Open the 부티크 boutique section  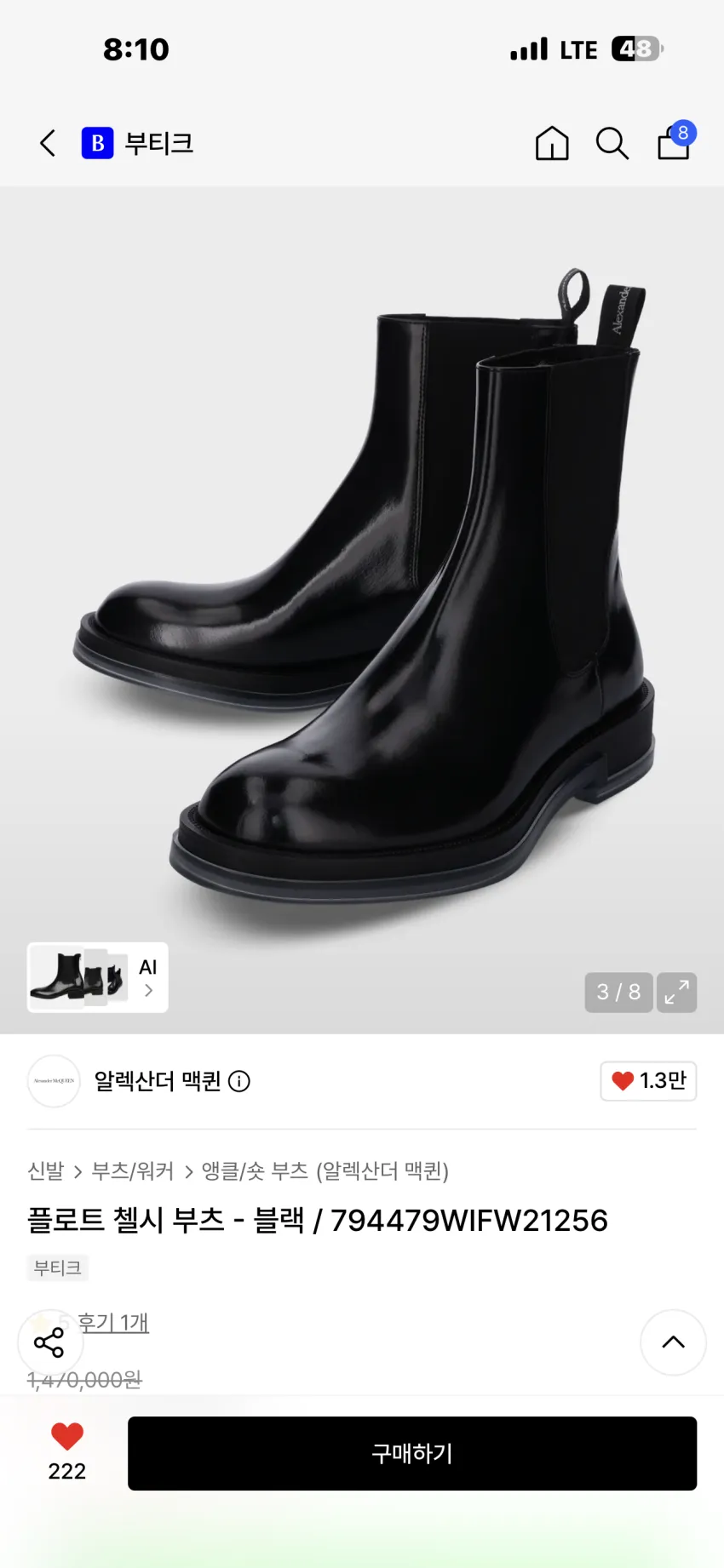coord(138,143)
